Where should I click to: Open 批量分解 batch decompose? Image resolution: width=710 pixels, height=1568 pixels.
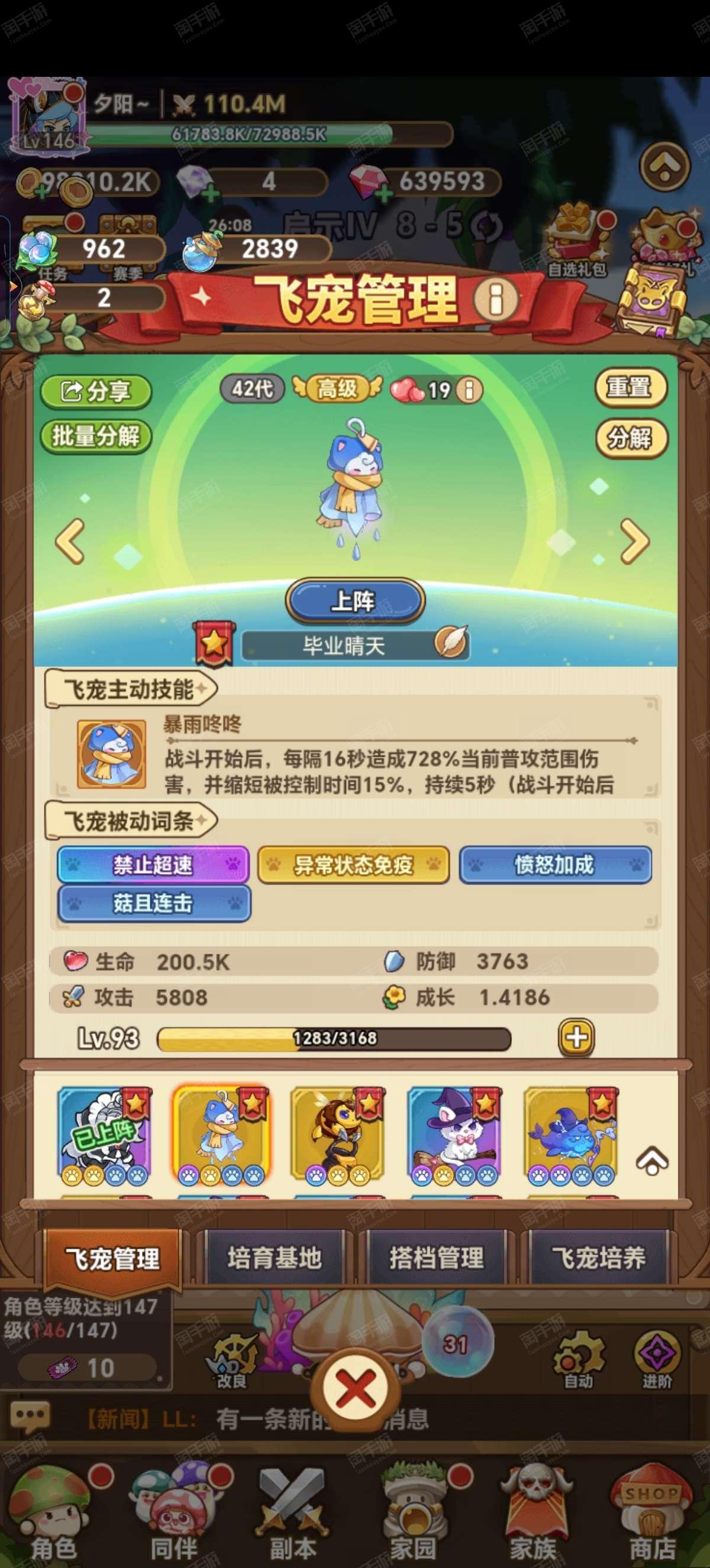click(x=96, y=436)
